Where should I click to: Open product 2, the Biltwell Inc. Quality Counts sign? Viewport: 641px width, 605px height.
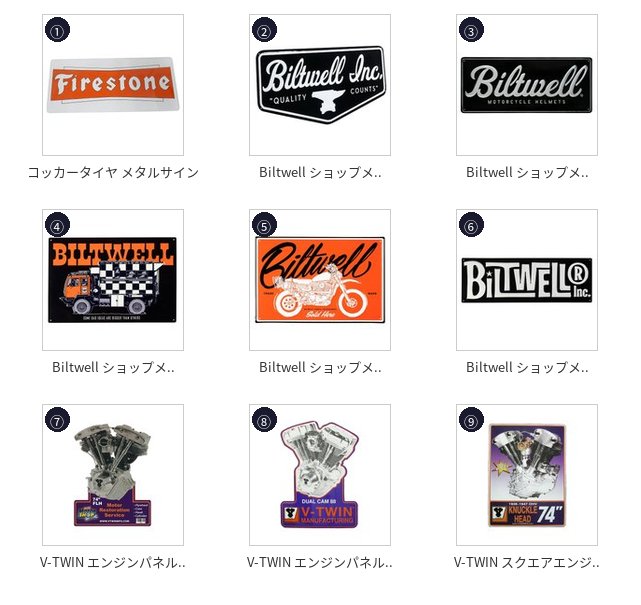coord(320,85)
